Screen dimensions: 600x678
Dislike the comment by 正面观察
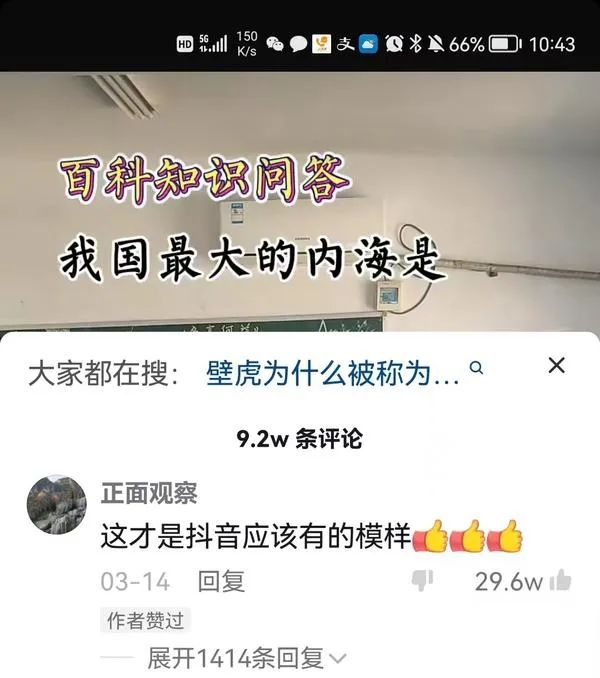point(423,580)
